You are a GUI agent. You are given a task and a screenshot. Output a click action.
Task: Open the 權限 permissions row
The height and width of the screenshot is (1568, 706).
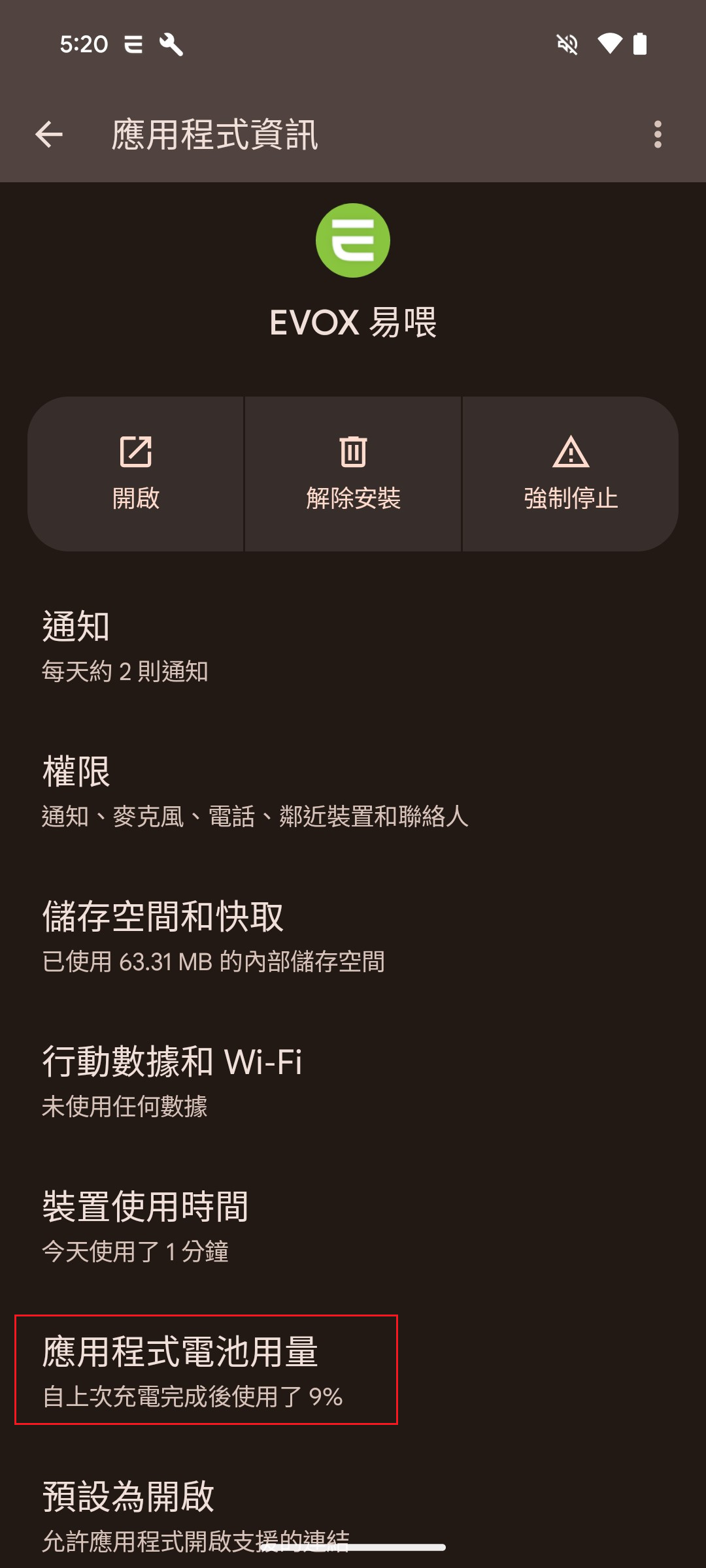[353, 791]
